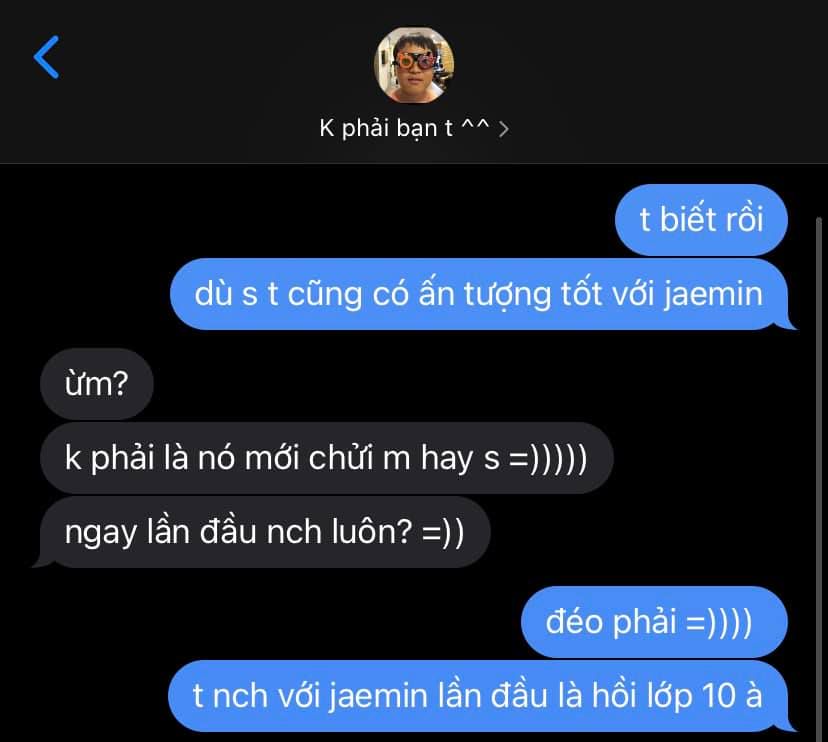The height and width of the screenshot is (742, 828).
Task: Tap the contact's profile photo
Action: point(413,65)
